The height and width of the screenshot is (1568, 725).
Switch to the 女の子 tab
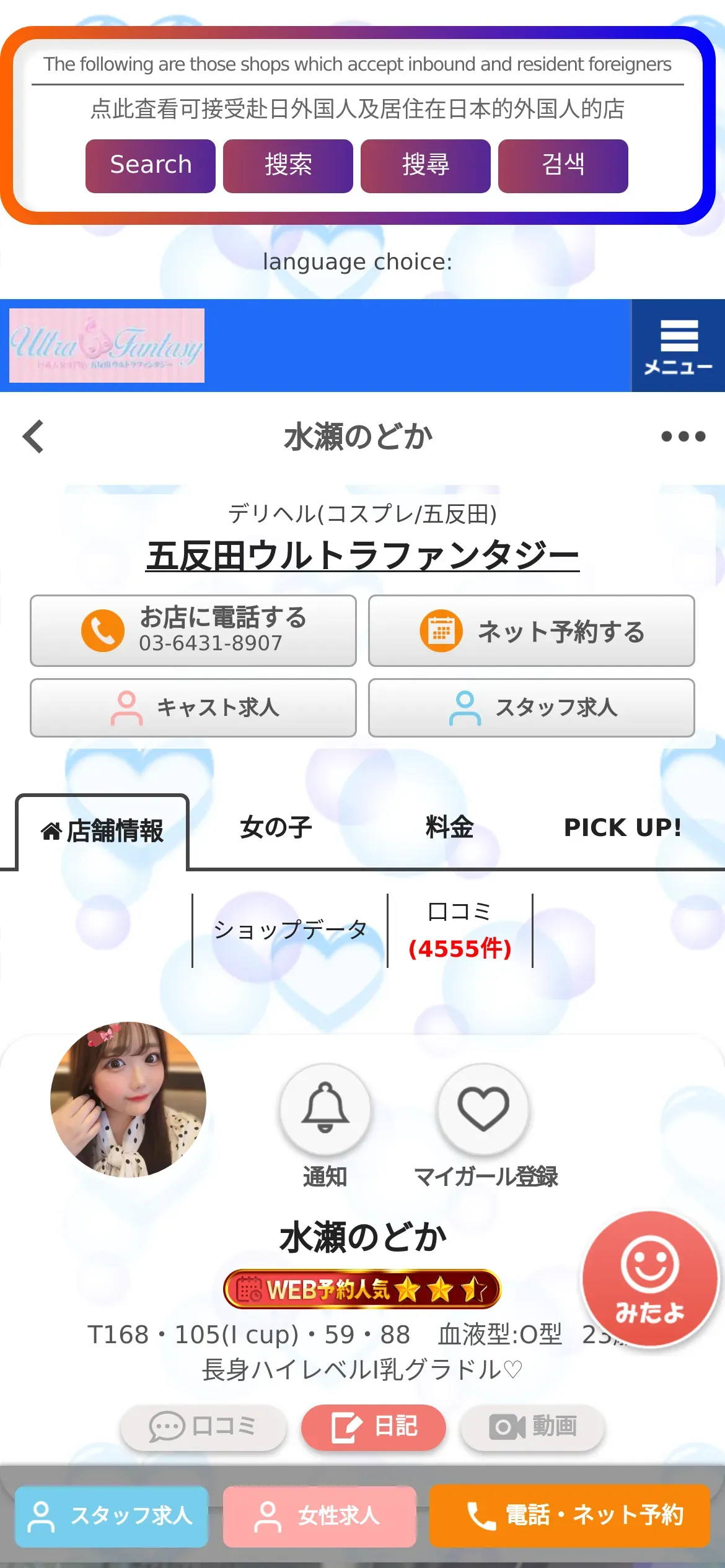pos(276,828)
